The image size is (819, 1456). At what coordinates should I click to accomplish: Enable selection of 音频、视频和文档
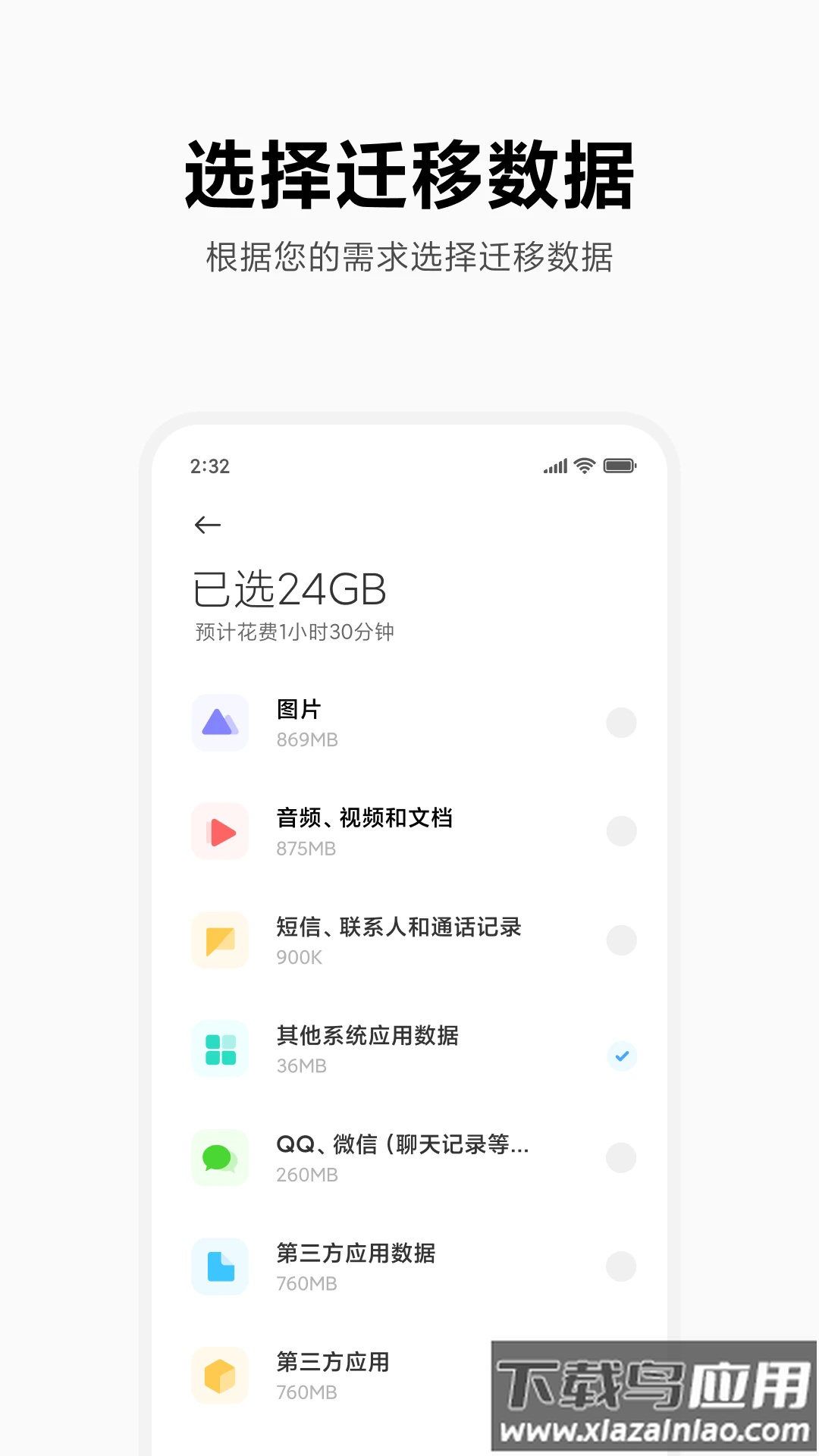(x=622, y=831)
